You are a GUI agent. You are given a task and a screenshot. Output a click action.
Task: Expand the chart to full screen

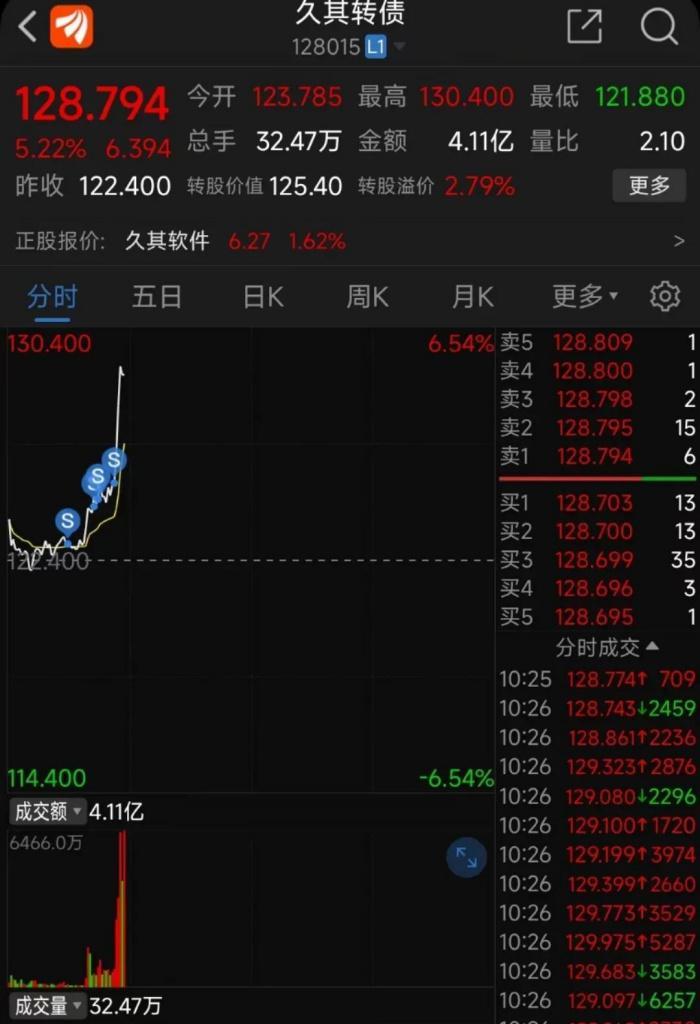pyautogui.click(x=466, y=857)
